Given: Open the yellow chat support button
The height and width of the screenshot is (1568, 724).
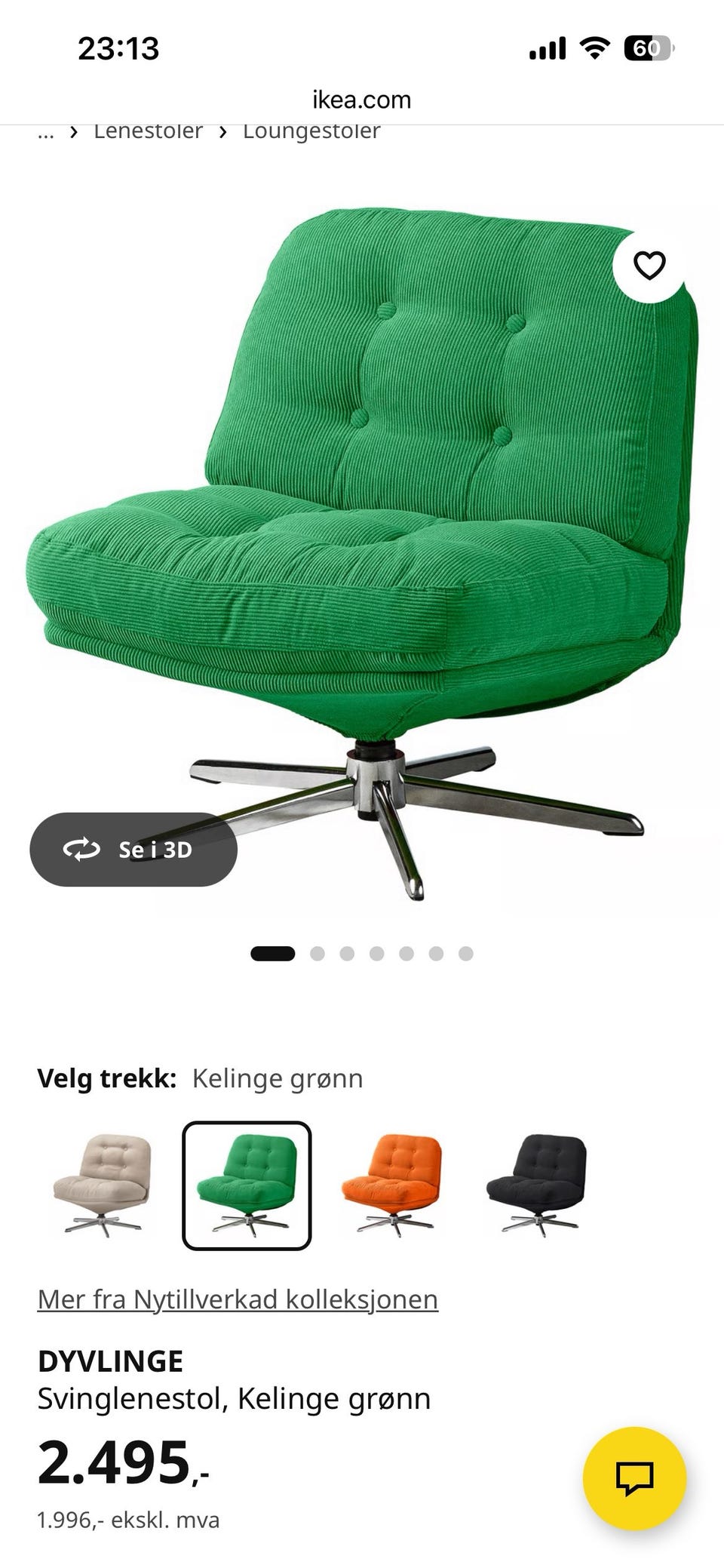Looking at the screenshot, I should click(x=635, y=1478).
